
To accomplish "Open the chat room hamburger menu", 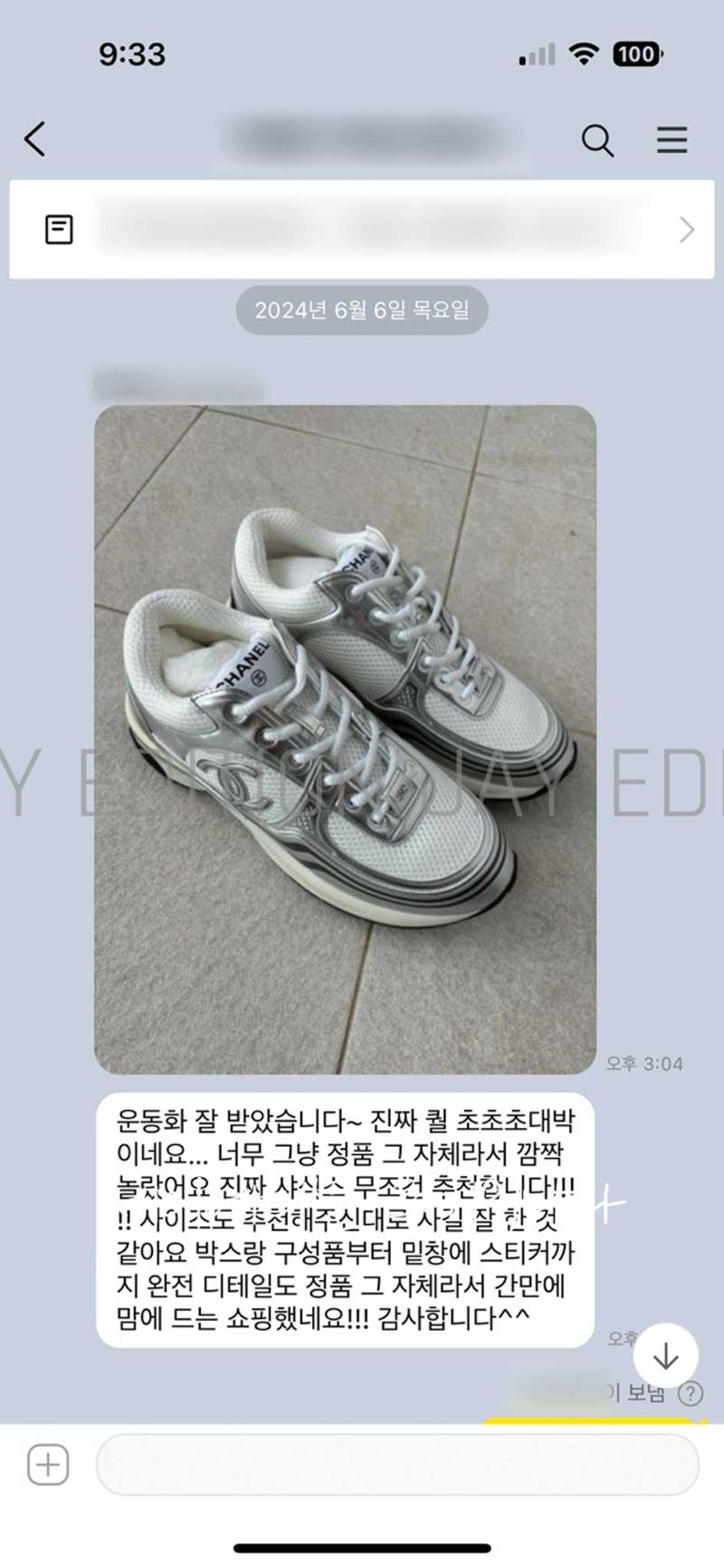I will click(x=672, y=140).
